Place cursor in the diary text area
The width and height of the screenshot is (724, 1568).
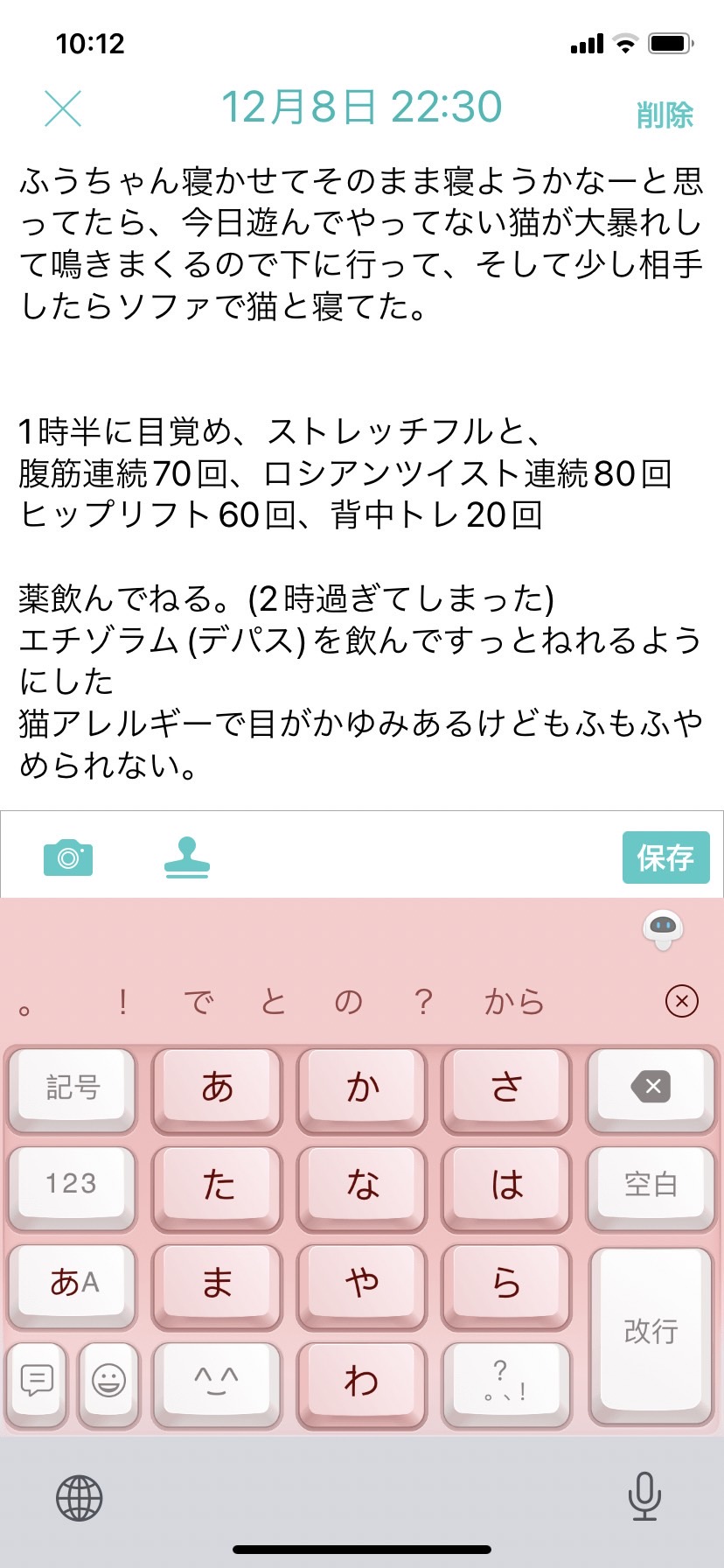pos(362,472)
